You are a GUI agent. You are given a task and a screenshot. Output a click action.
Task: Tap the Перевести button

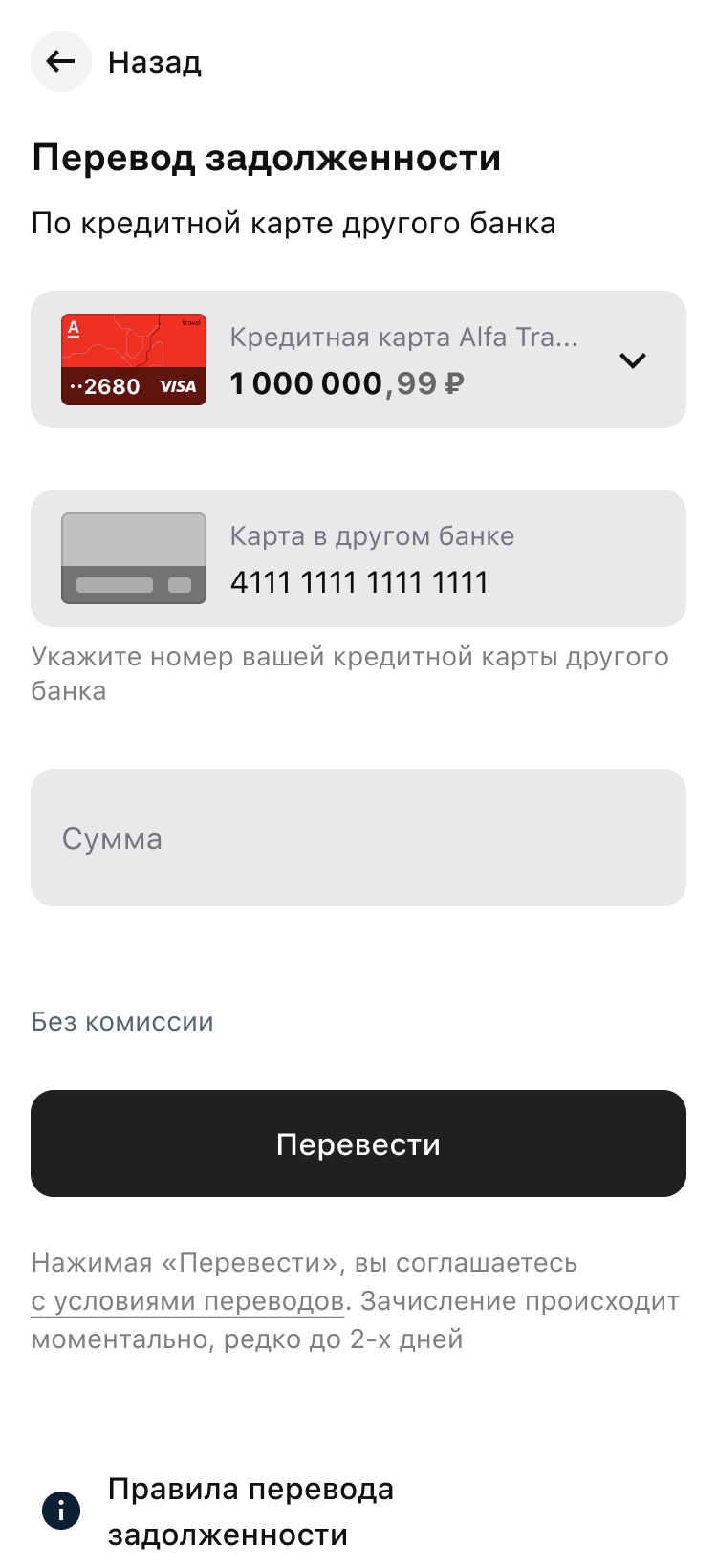coord(358,1143)
